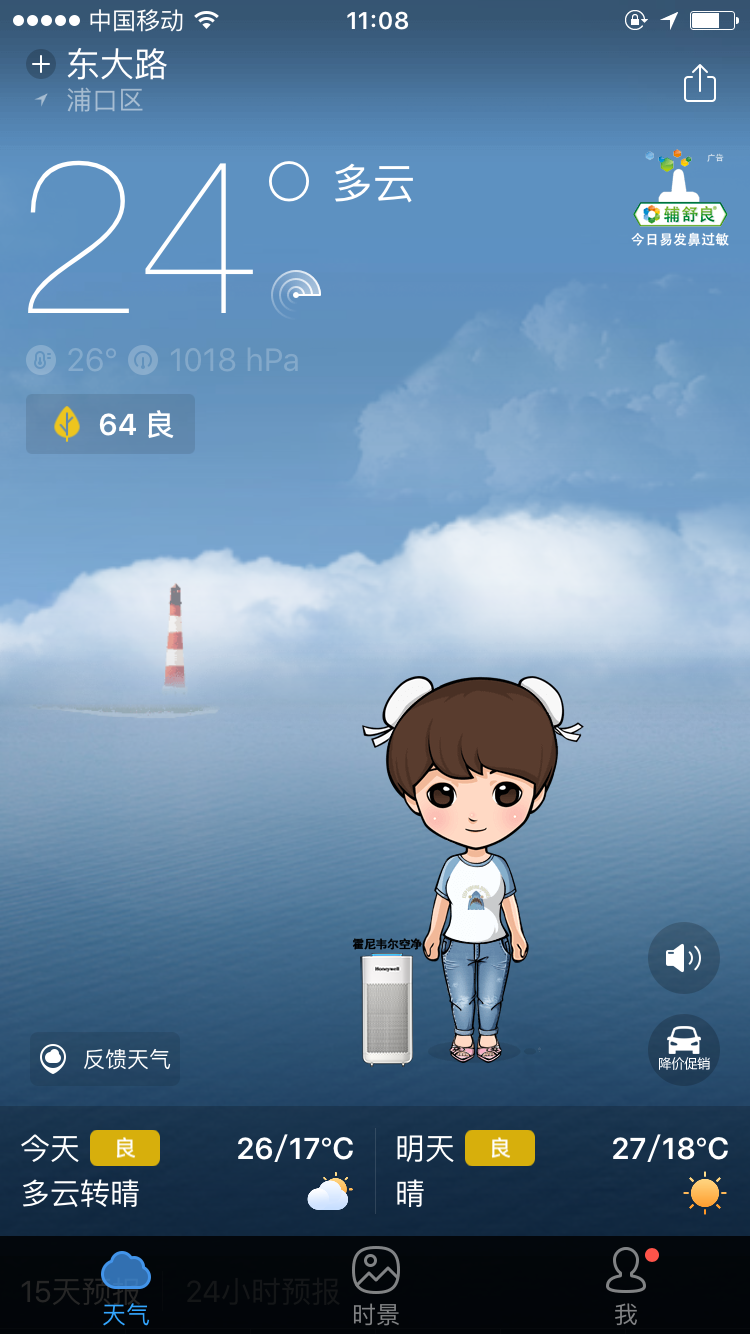Open tomorrow's forecast 晴 card
Screen dimensions: 750x1334
pos(562,1171)
